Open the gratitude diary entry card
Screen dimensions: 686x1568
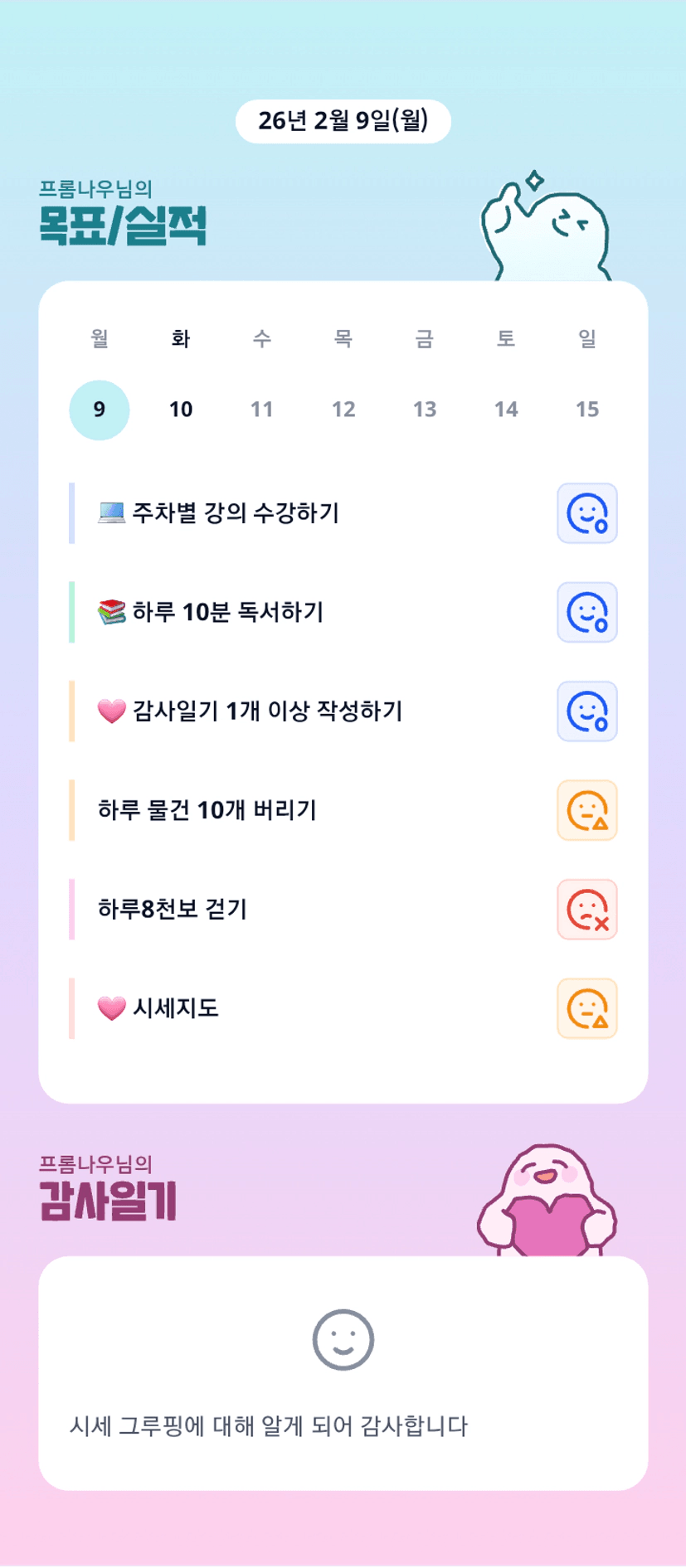pos(343,1373)
